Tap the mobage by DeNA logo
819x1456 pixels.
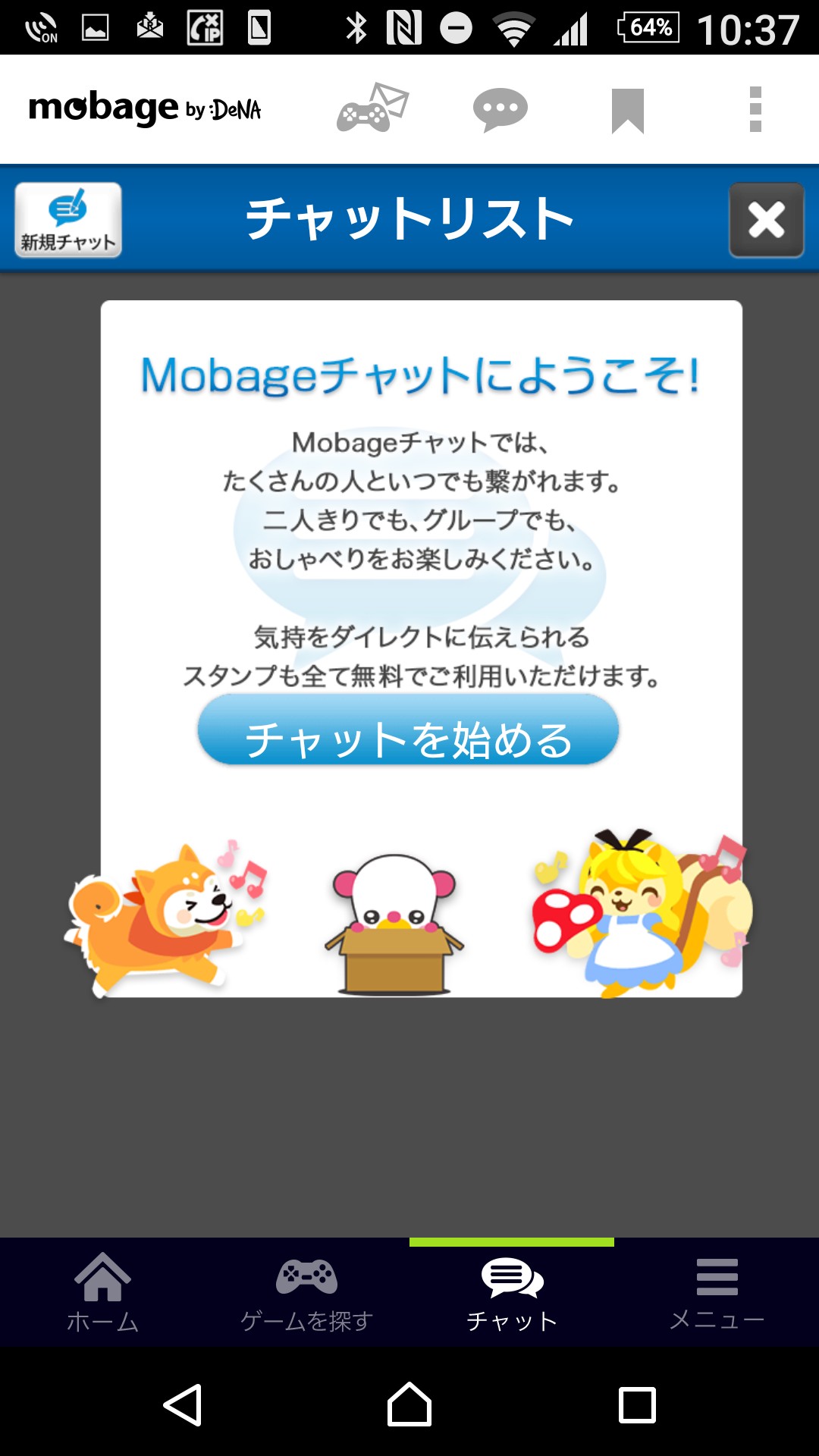[x=145, y=109]
